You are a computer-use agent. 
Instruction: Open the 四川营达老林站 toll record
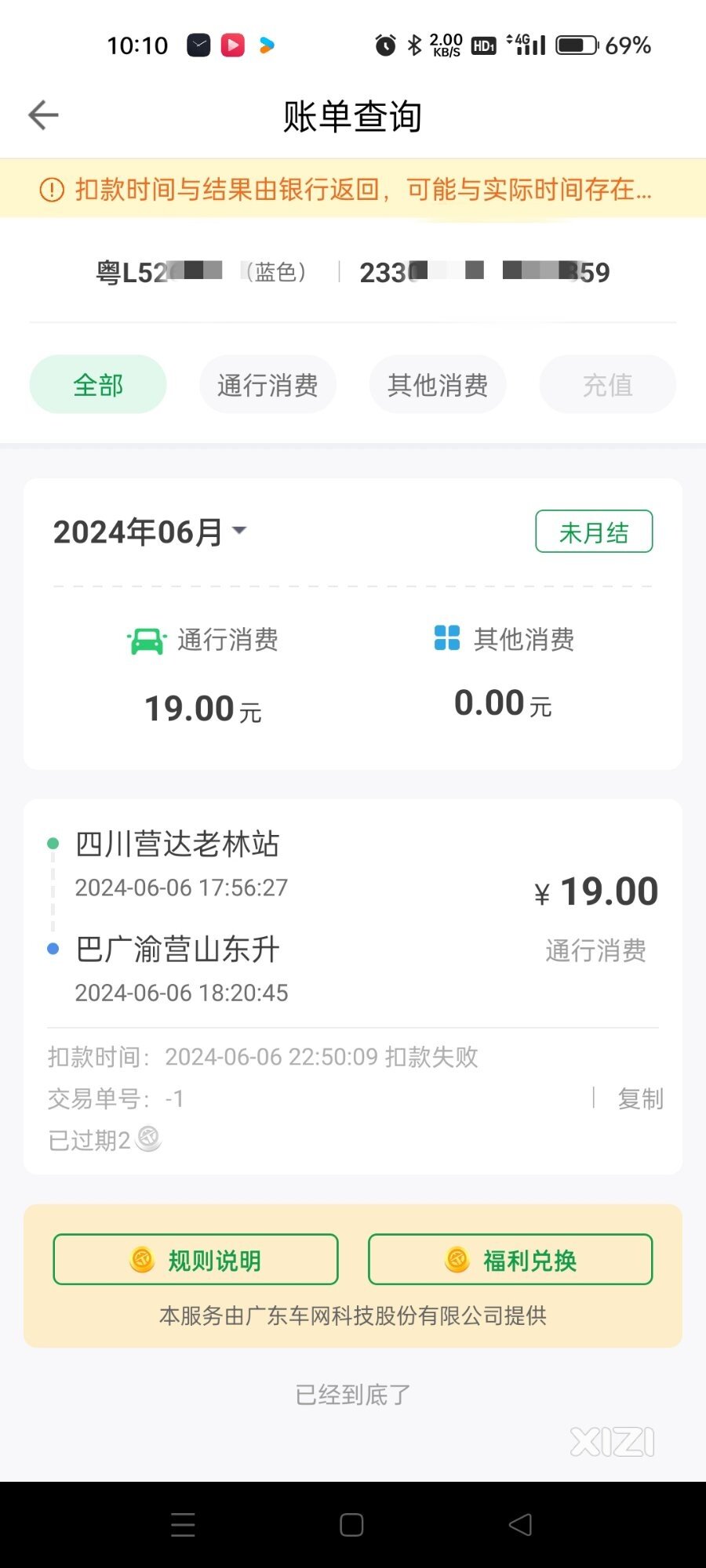pos(353,986)
